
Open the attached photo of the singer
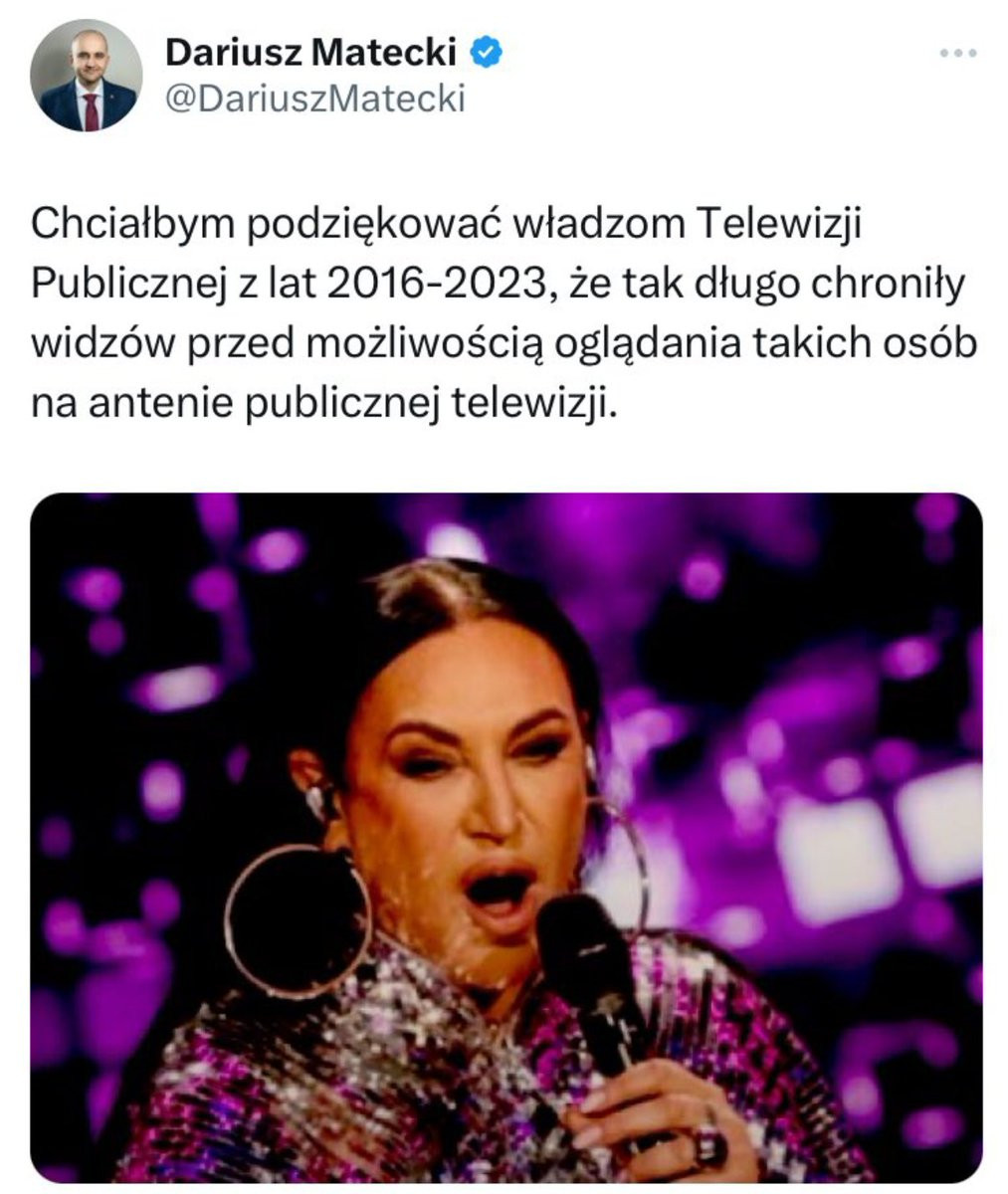[x=505, y=836]
